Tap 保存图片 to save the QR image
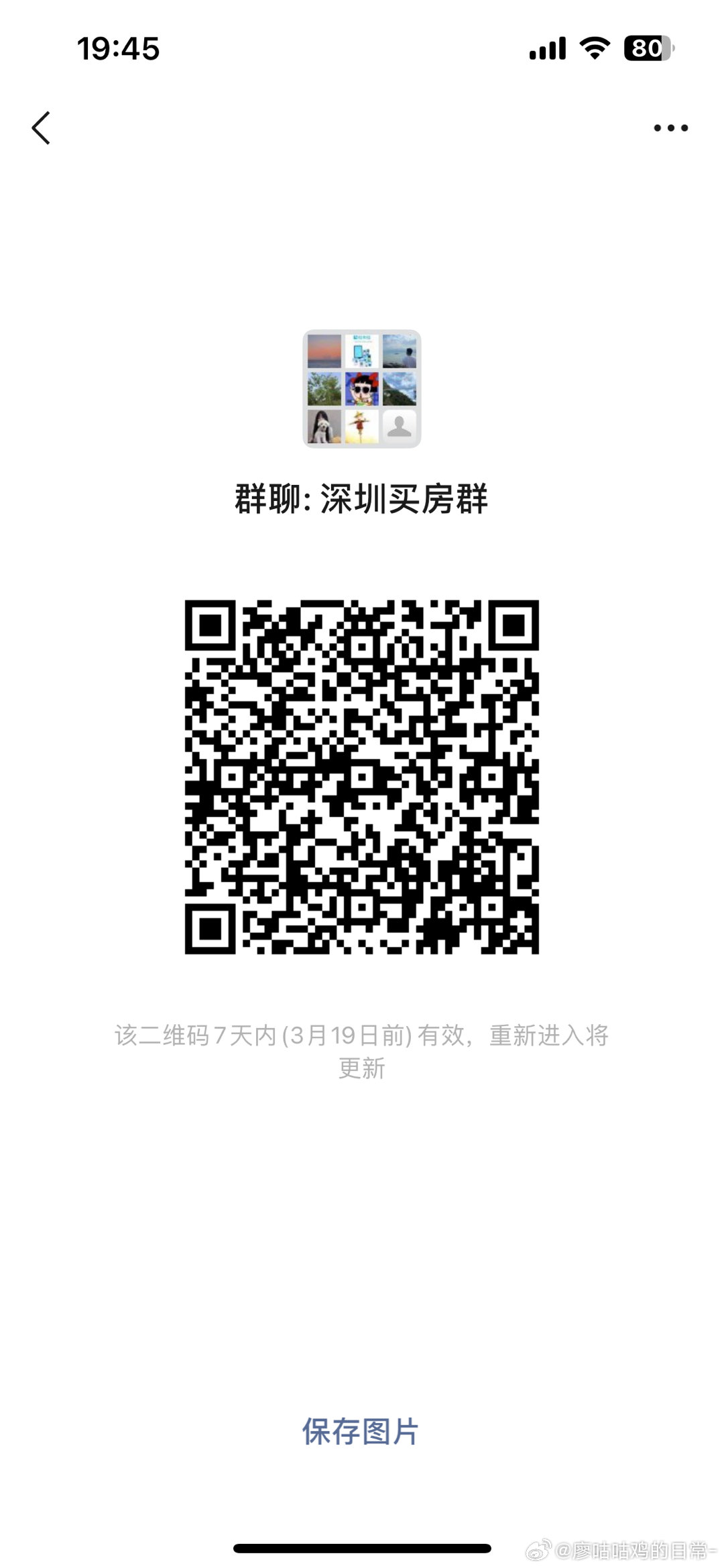 pos(361,1431)
